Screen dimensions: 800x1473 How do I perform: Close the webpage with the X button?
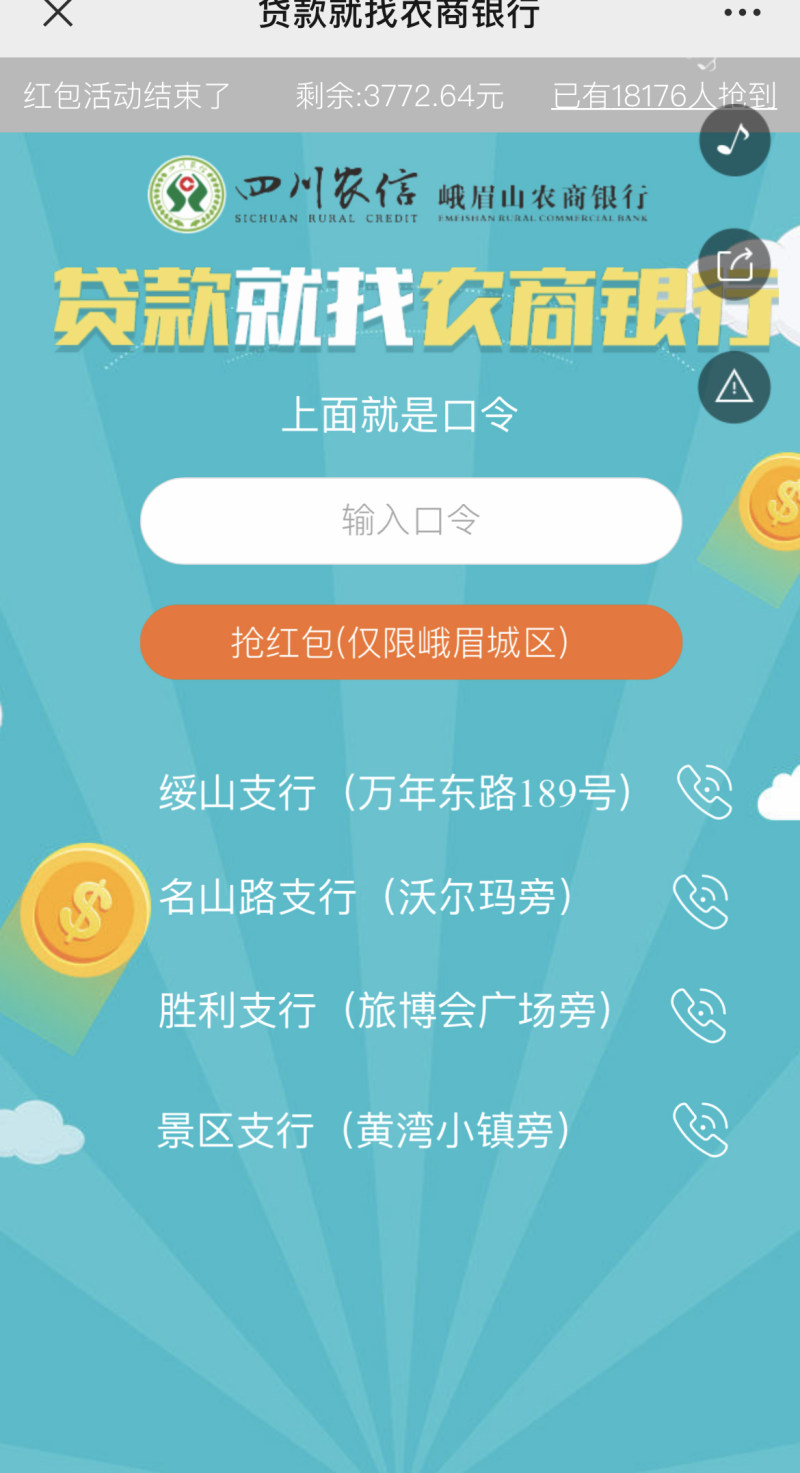coord(57,13)
